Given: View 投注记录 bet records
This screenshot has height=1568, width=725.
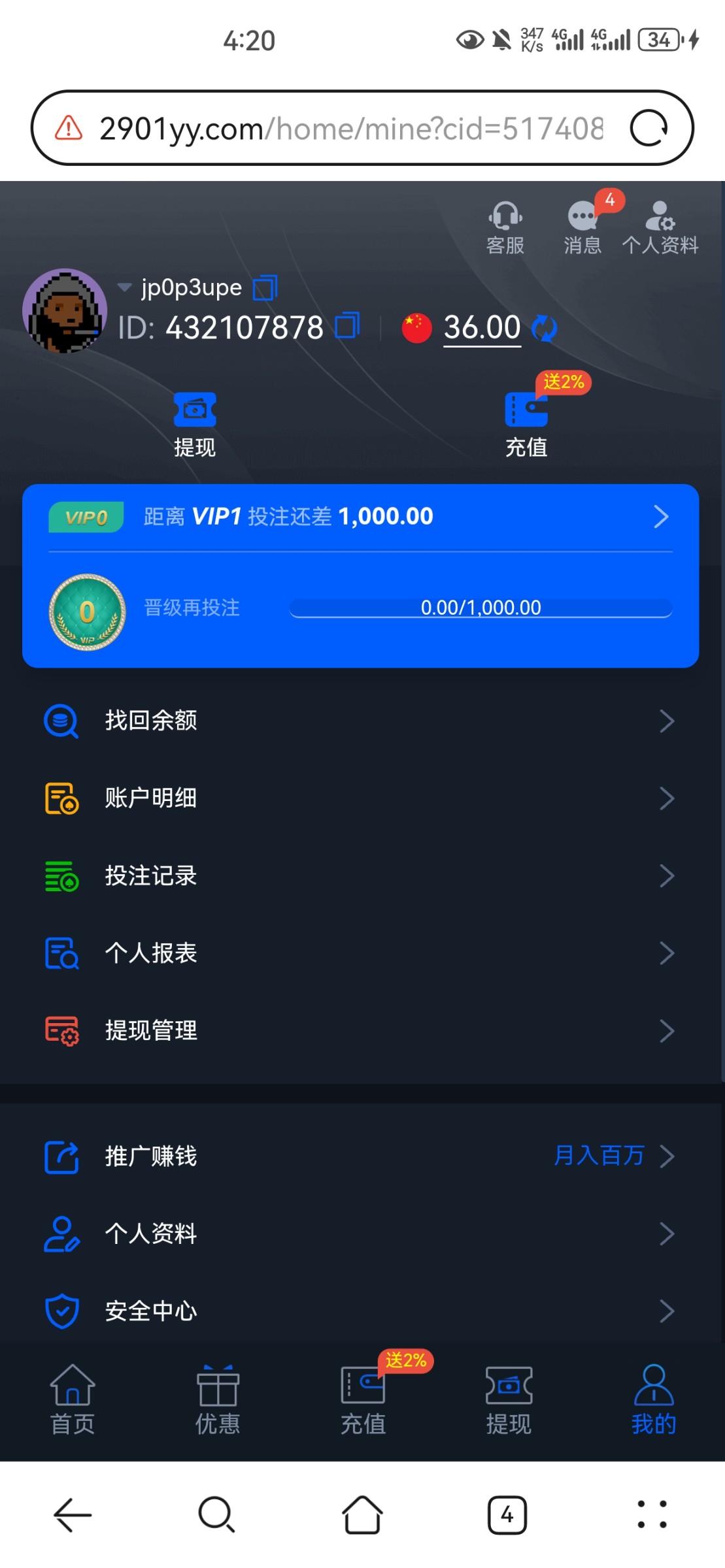Looking at the screenshot, I should [360, 875].
